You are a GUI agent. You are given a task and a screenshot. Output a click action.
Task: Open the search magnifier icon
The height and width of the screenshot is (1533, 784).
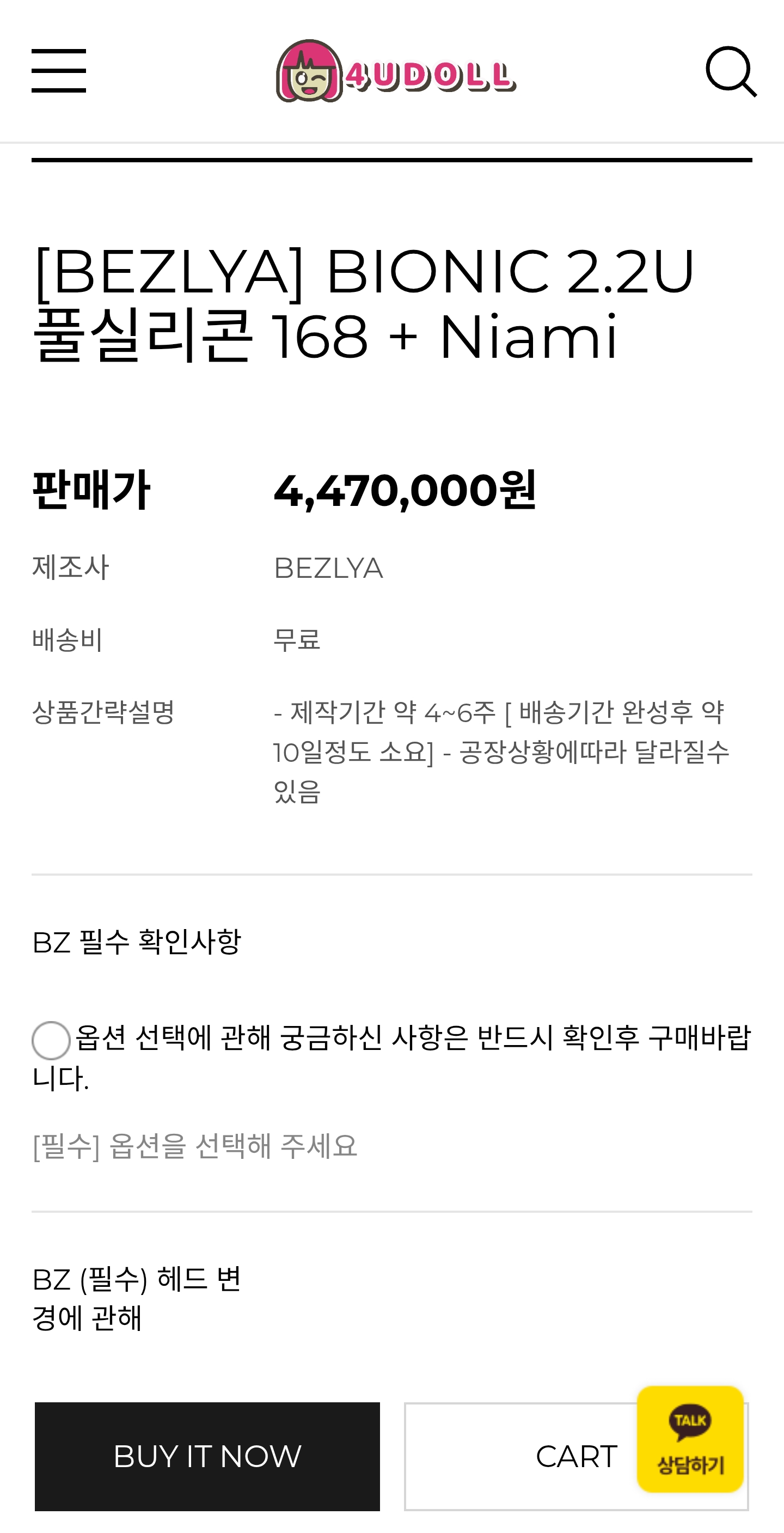(731, 71)
